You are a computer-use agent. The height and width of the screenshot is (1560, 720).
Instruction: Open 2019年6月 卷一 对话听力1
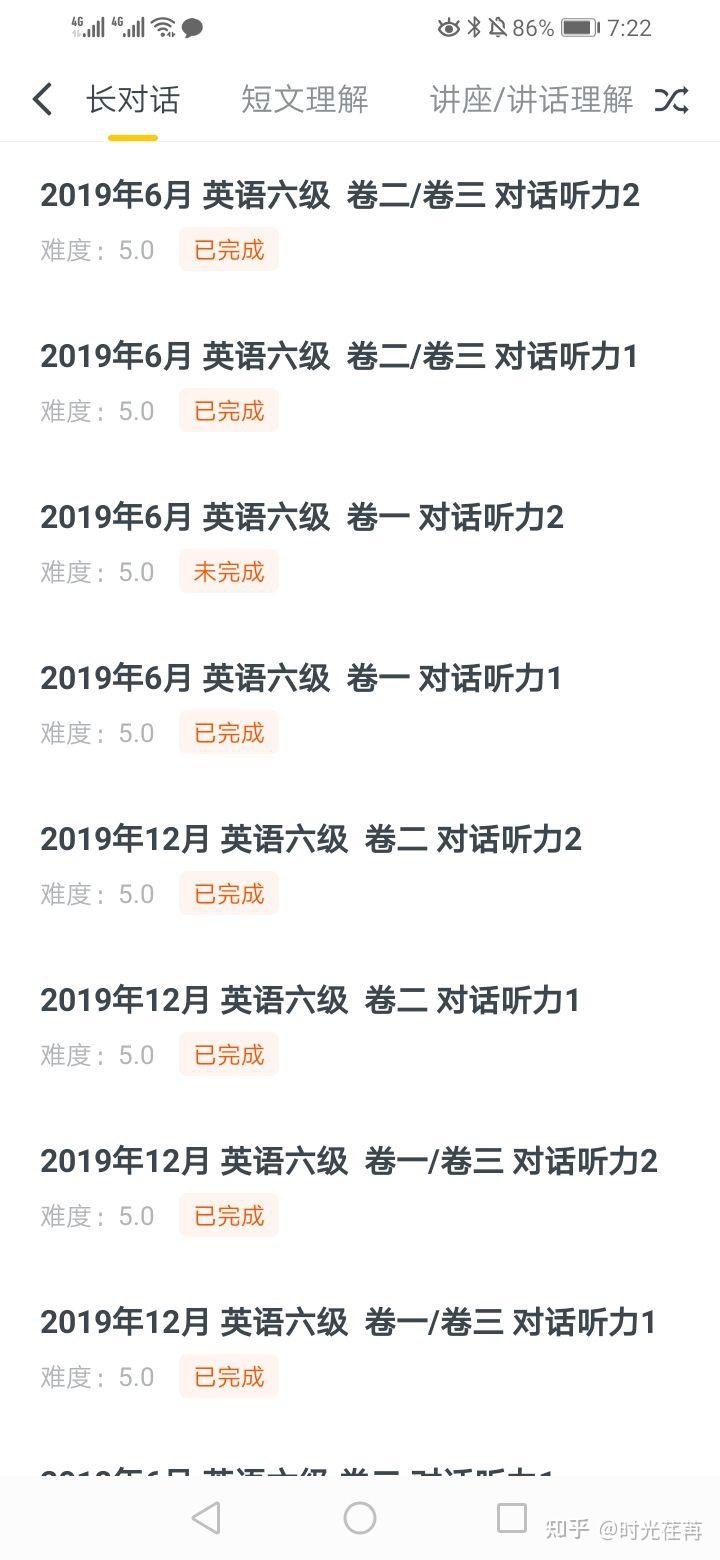click(300, 679)
